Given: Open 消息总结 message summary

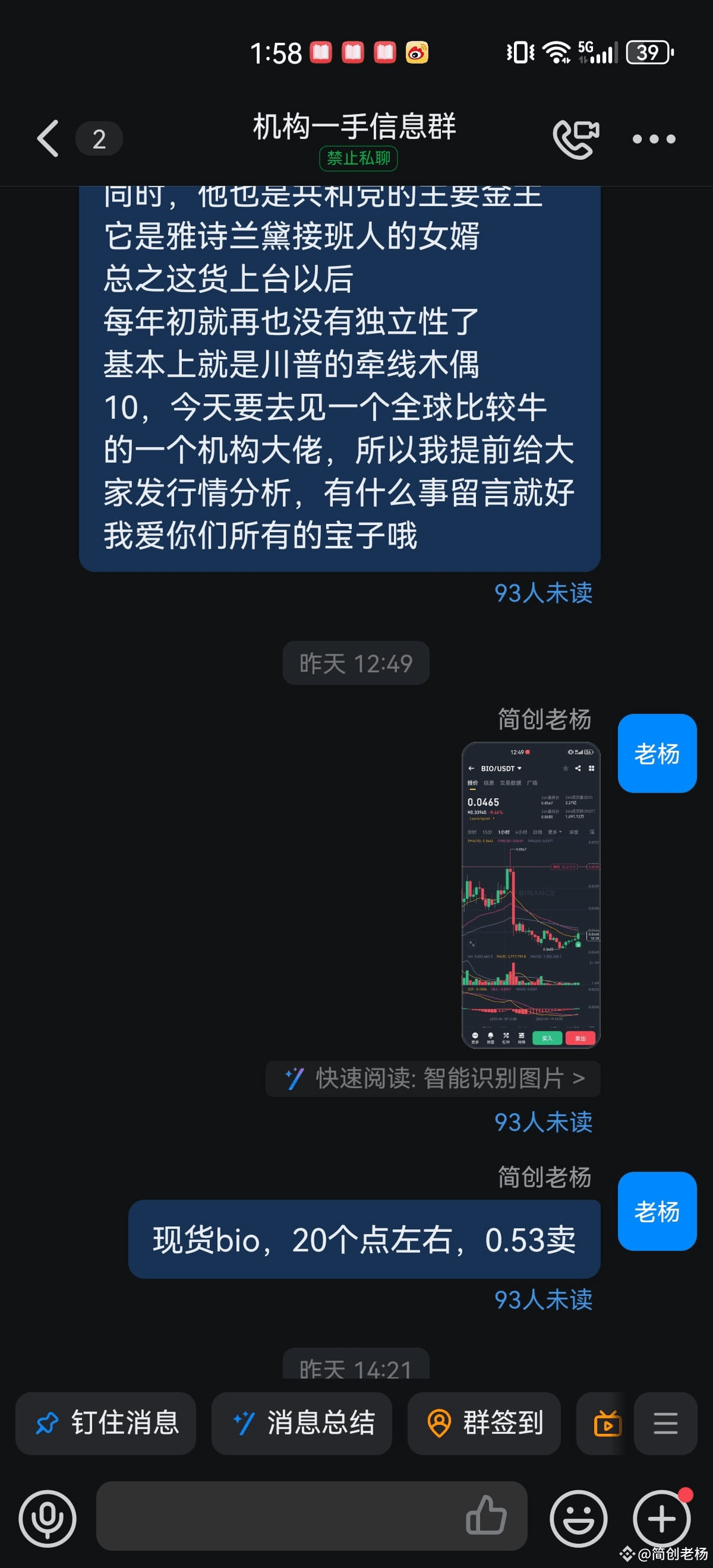Looking at the screenshot, I should (x=301, y=1423).
